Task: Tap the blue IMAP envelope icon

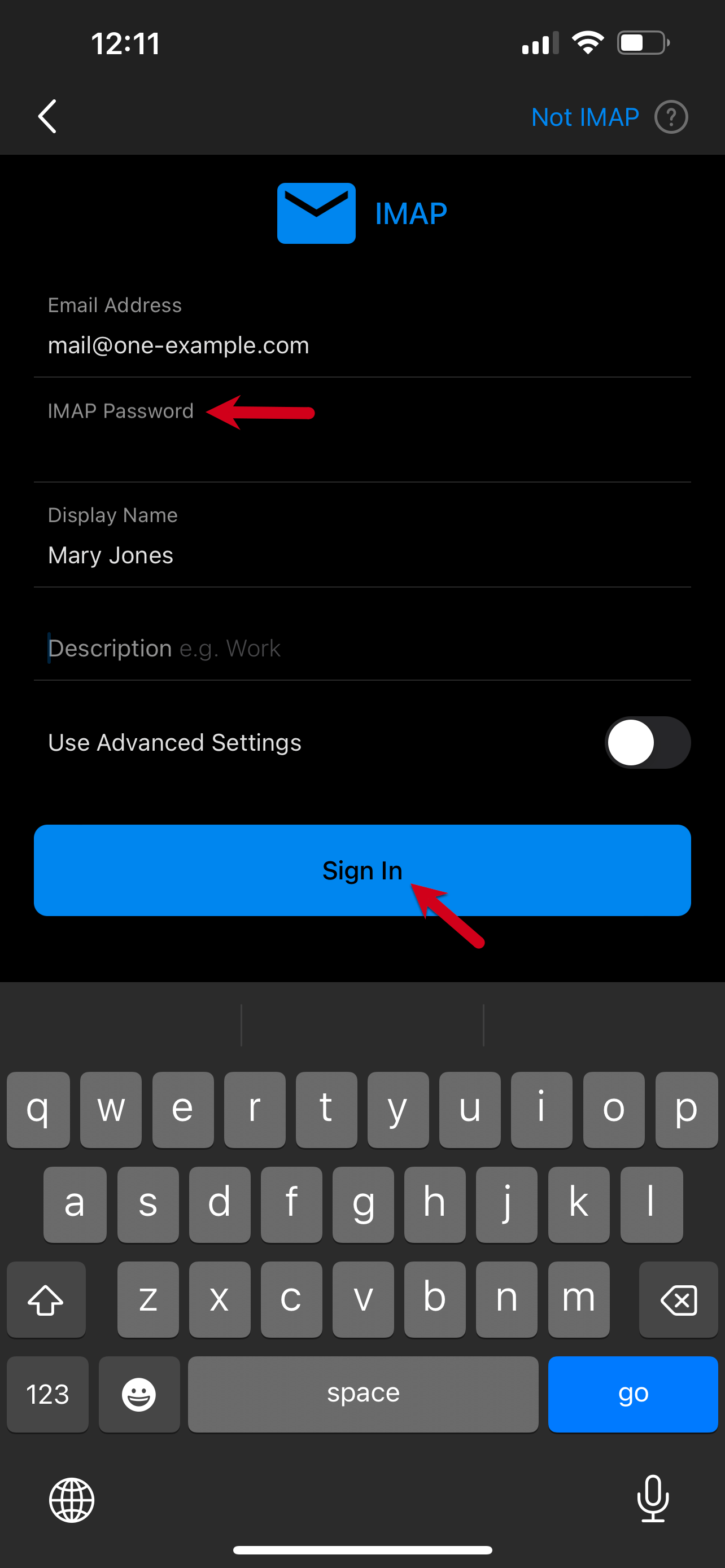Action: tap(316, 212)
